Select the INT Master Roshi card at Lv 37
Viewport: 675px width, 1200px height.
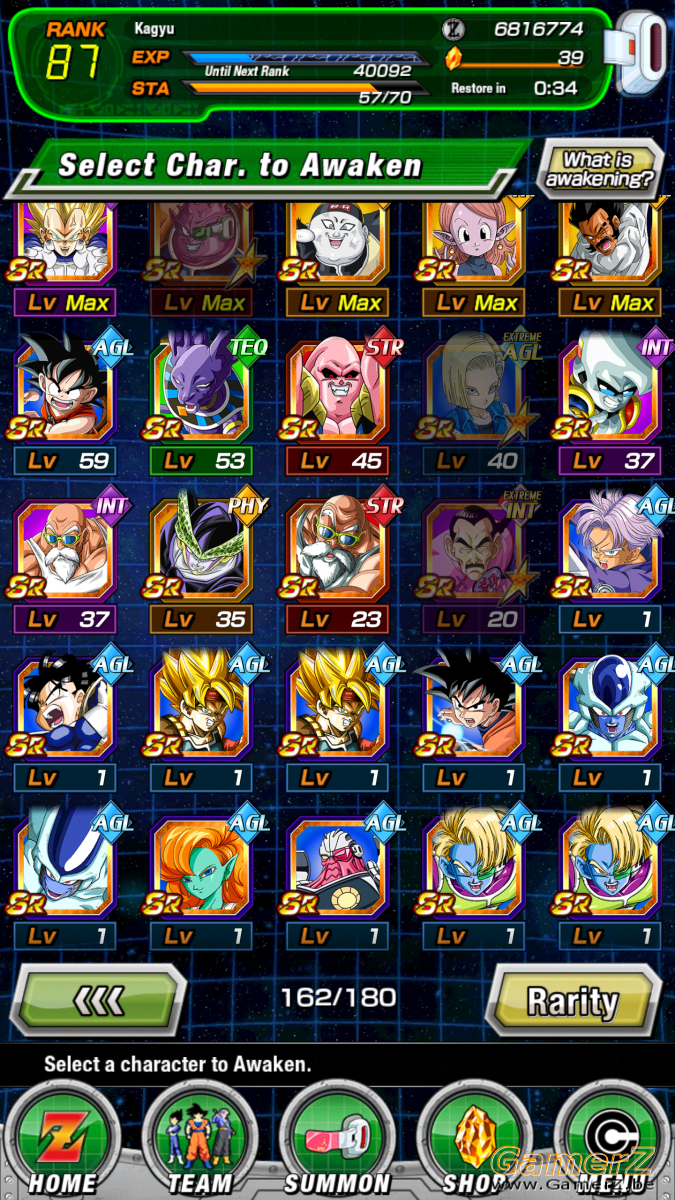[x=66, y=563]
